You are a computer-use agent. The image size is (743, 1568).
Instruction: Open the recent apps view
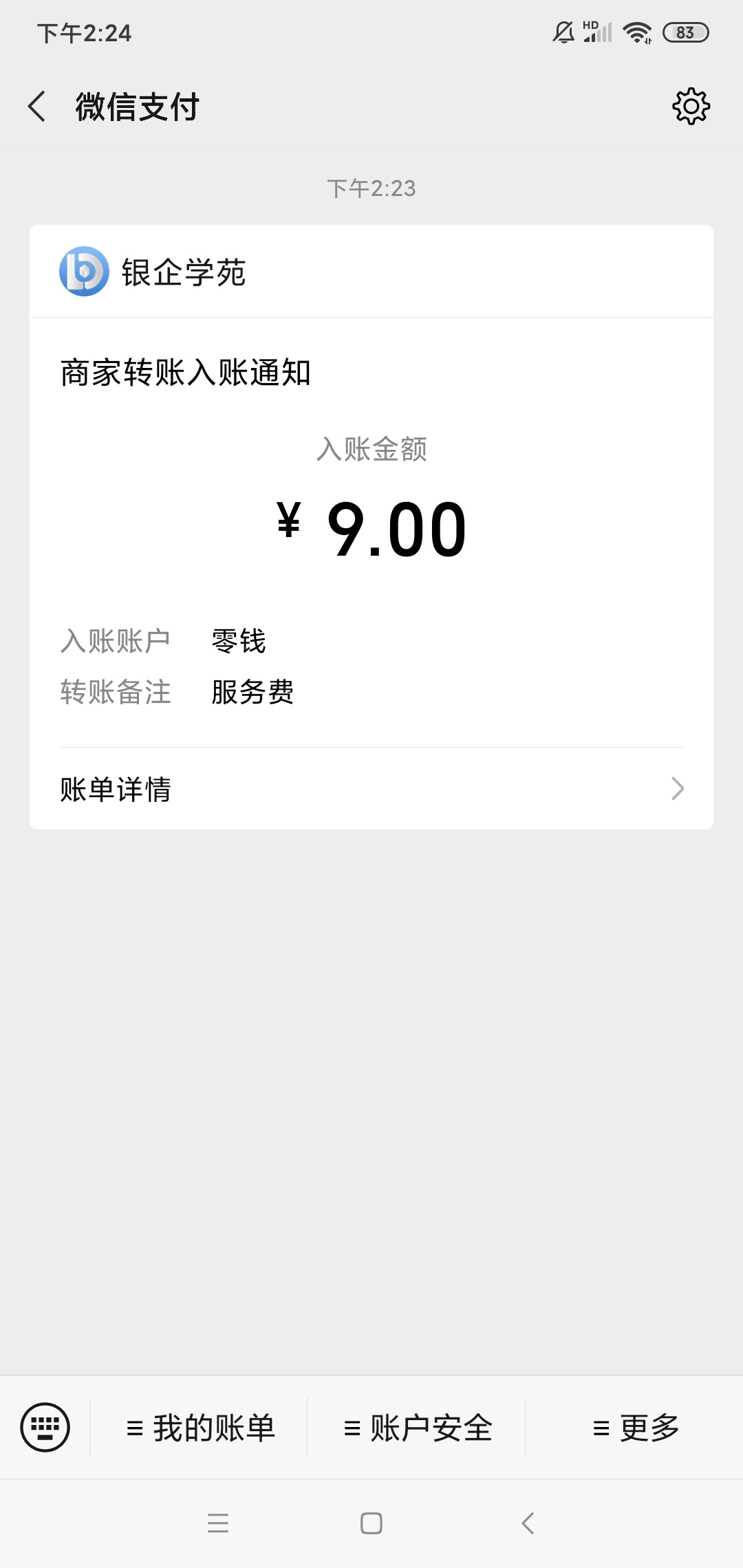218,1523
